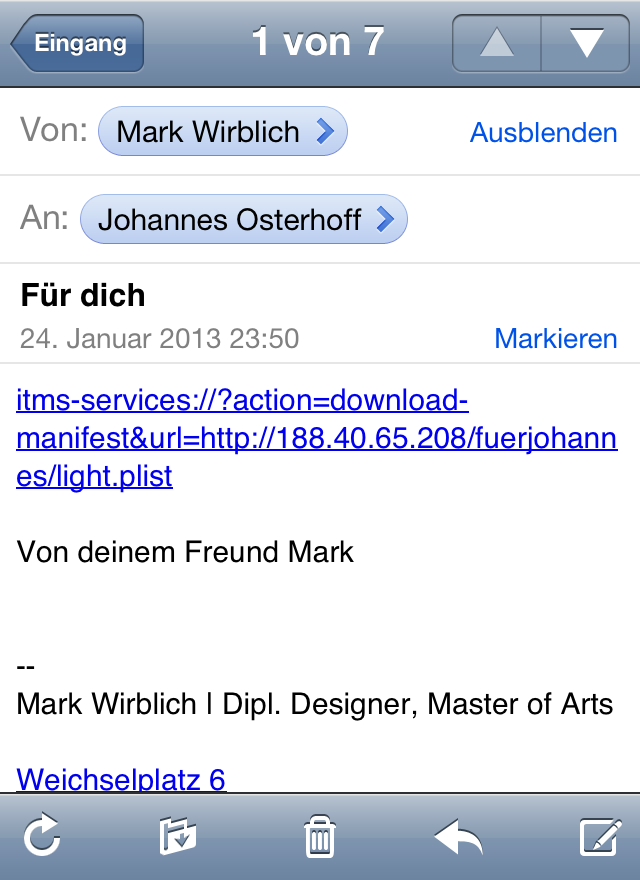Viewport: 640px width, 880px height.
Task: Reply to or forward this email
Action: [458, 837]
